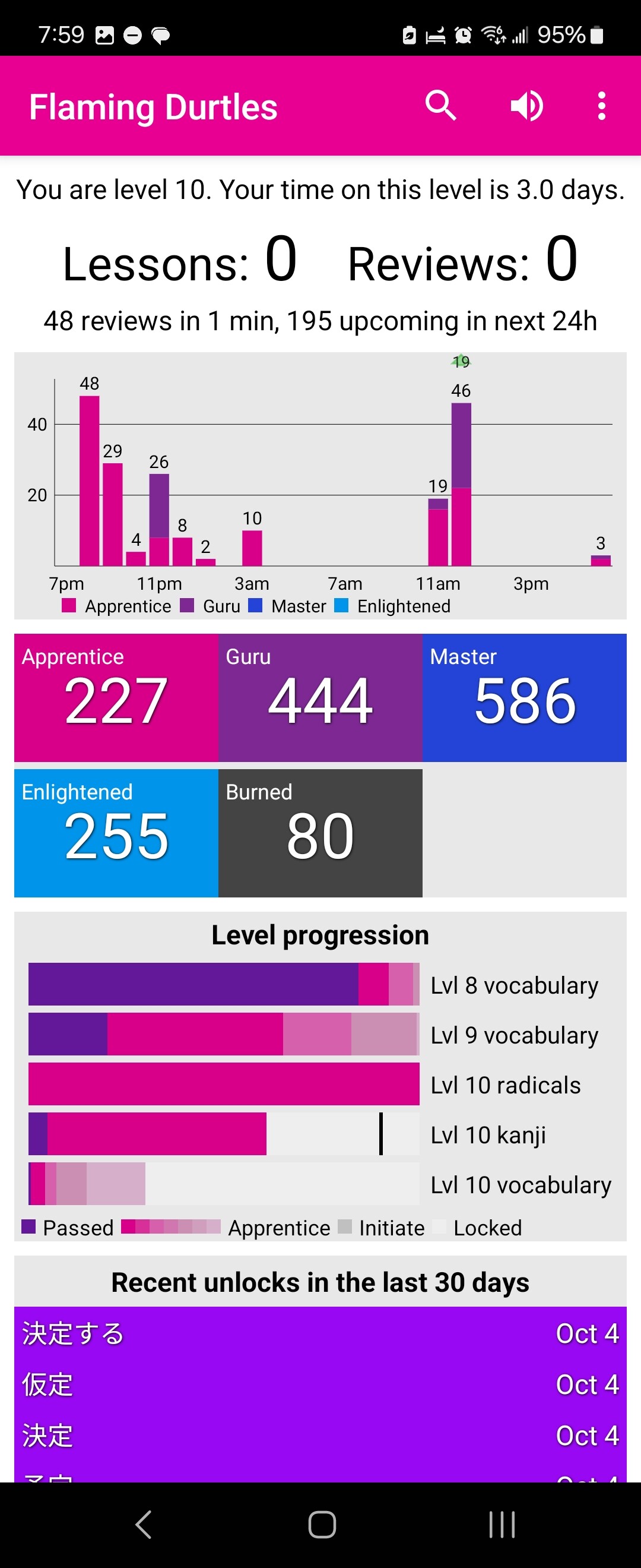The width and height of the screenshot is (641, 1568).
Task: Open the Enlightened 255 tile
Action: pos(116,833)
